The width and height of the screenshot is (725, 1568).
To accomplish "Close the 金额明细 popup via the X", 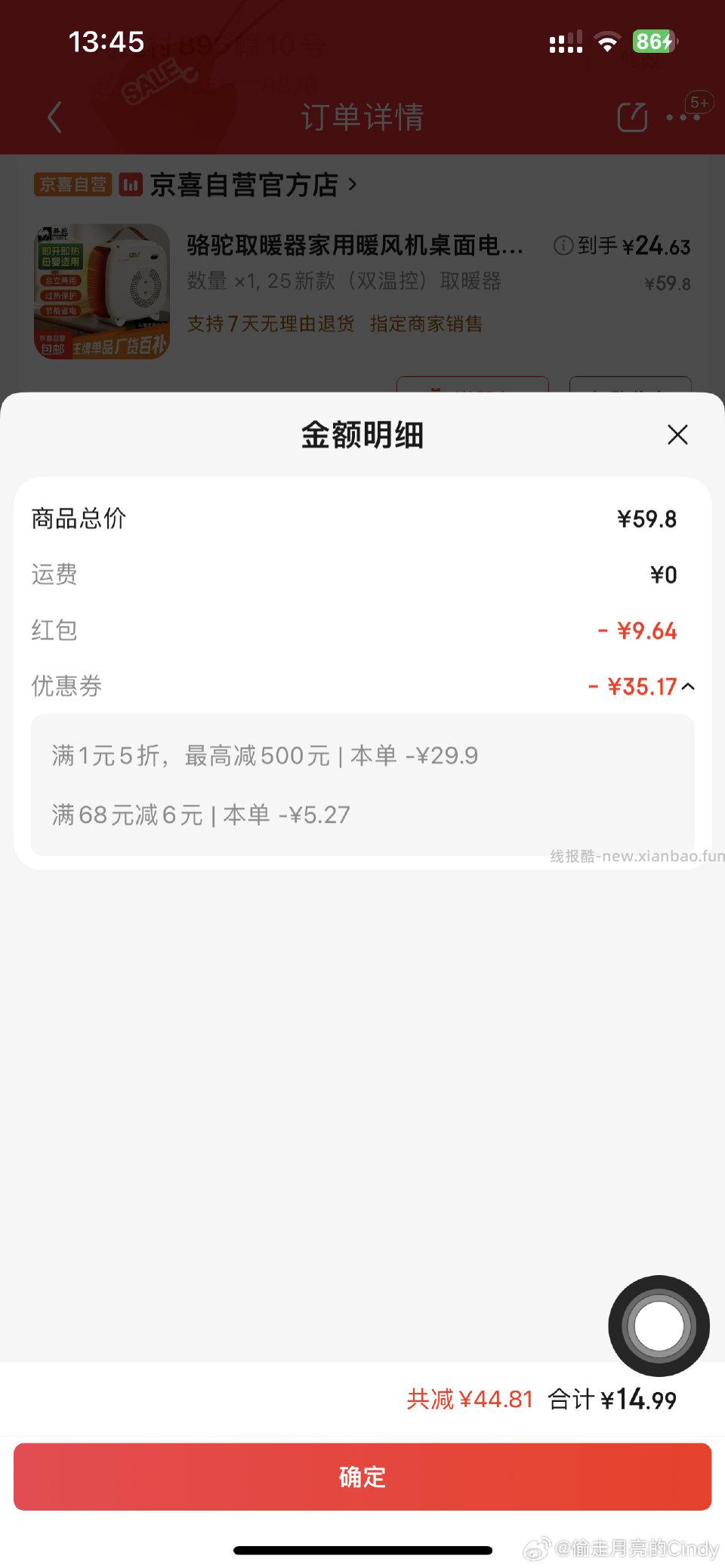I will click(x=677, y=436).
